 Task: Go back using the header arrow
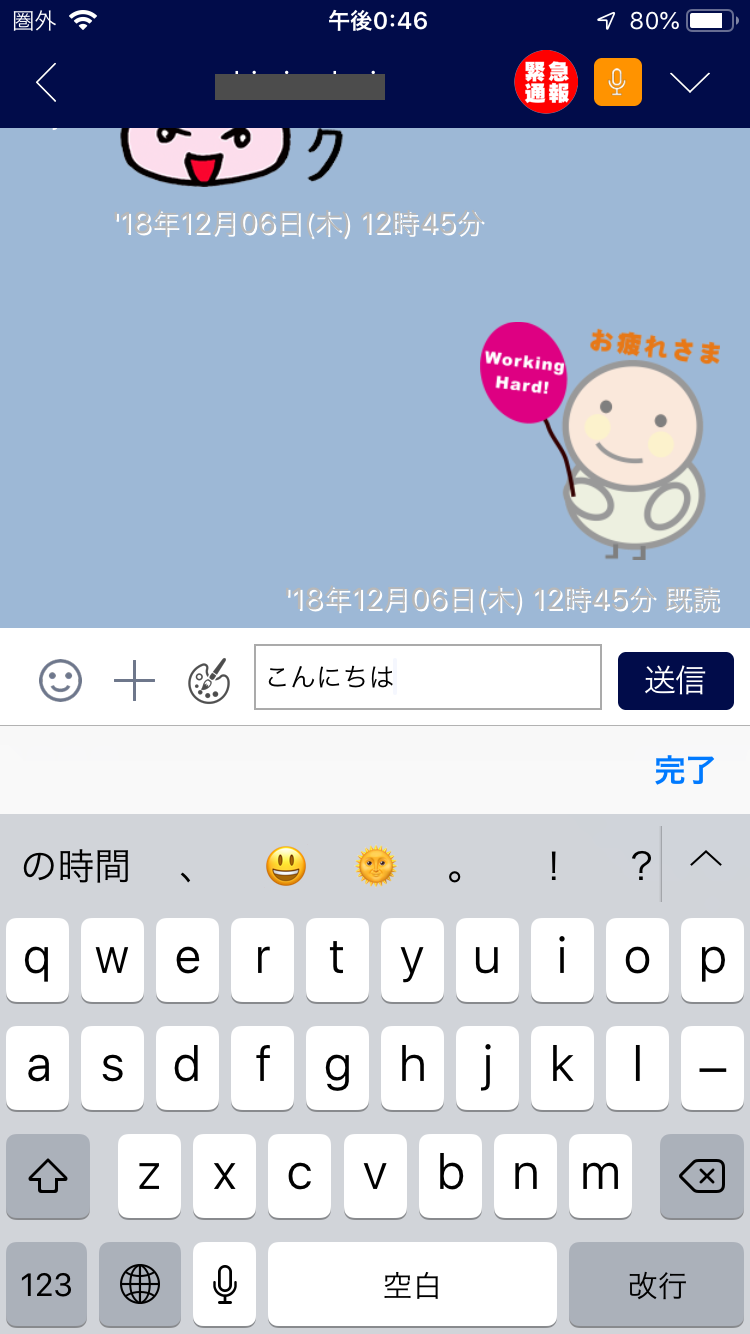click(46, 82)
